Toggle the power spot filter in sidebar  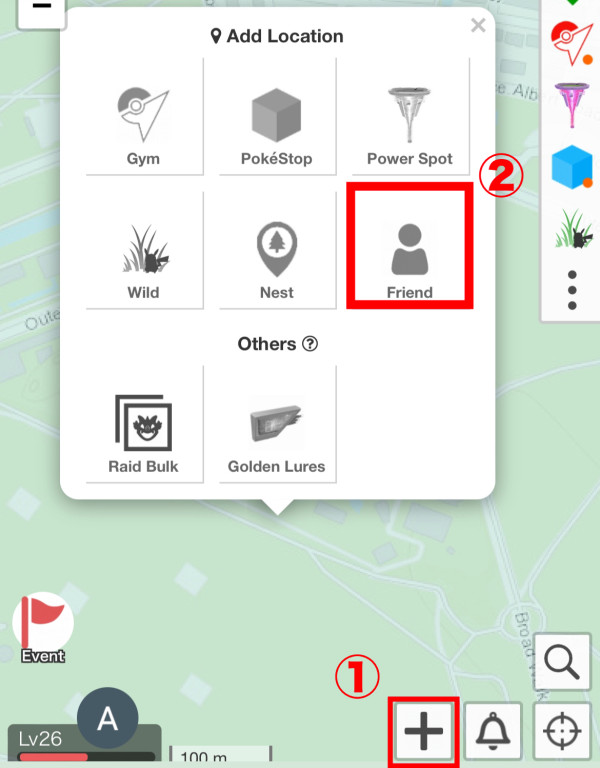click(573, 105)
